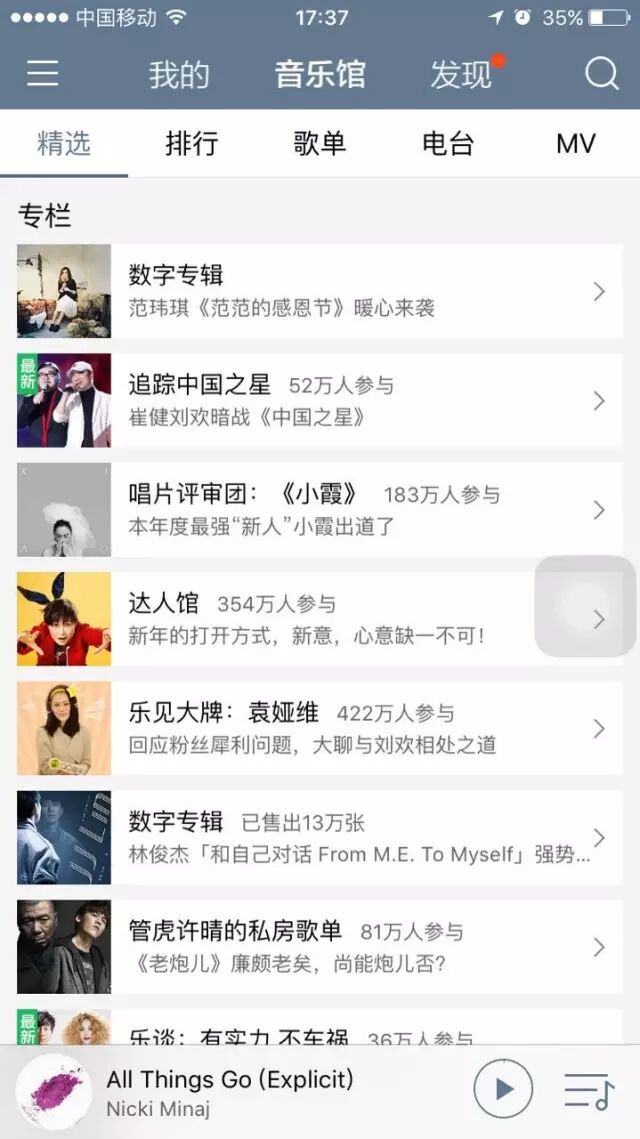Viewport: 640px width, 1139px height.
Task: Switch to the MV tab
Action: pyautogui.click(x=575, y=143)
